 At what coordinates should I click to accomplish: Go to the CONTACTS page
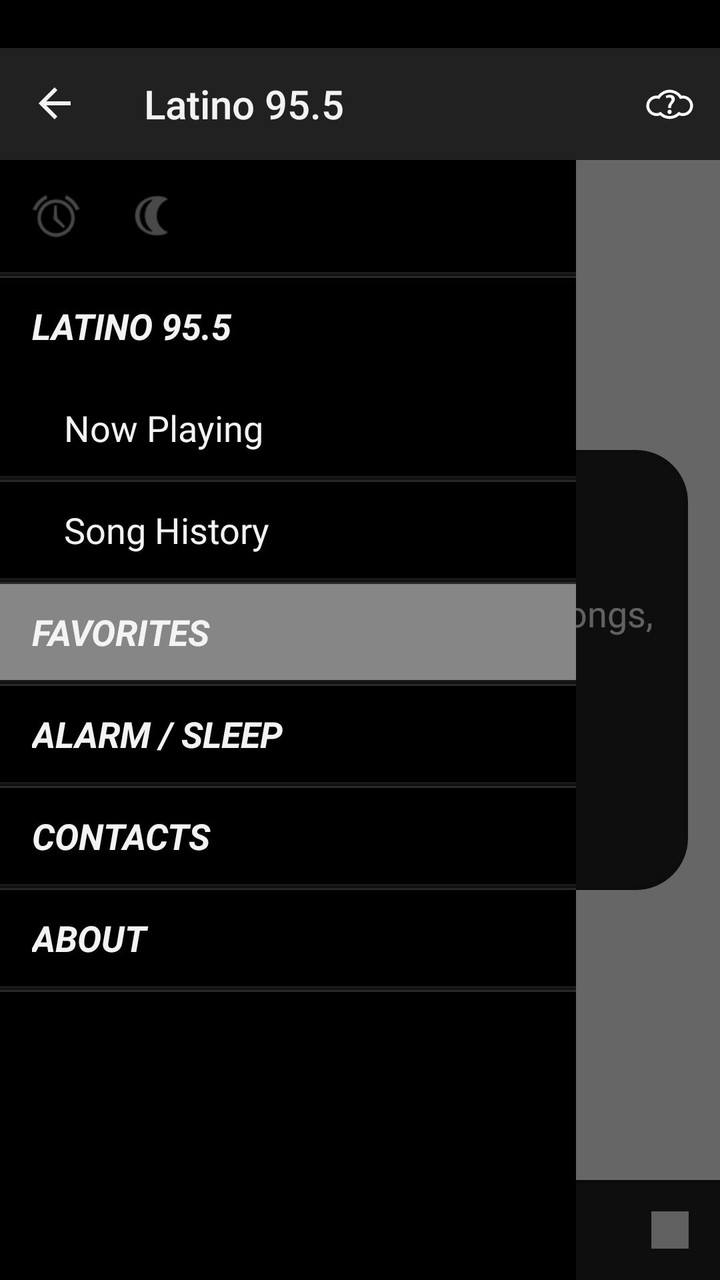pyautogui.click(x=122, y=836)
